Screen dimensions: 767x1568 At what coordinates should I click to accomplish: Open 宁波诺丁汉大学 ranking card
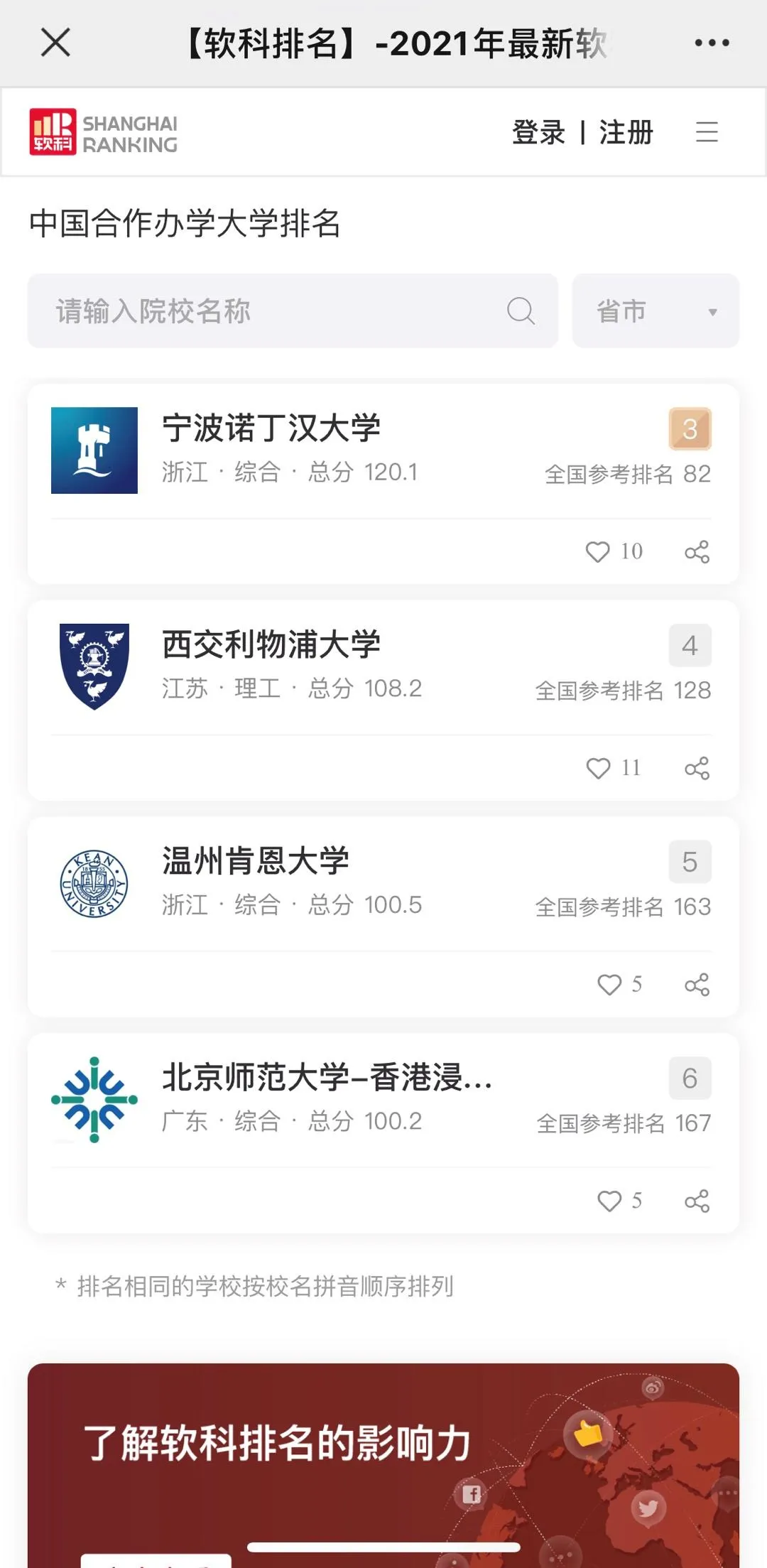(271, 428)
